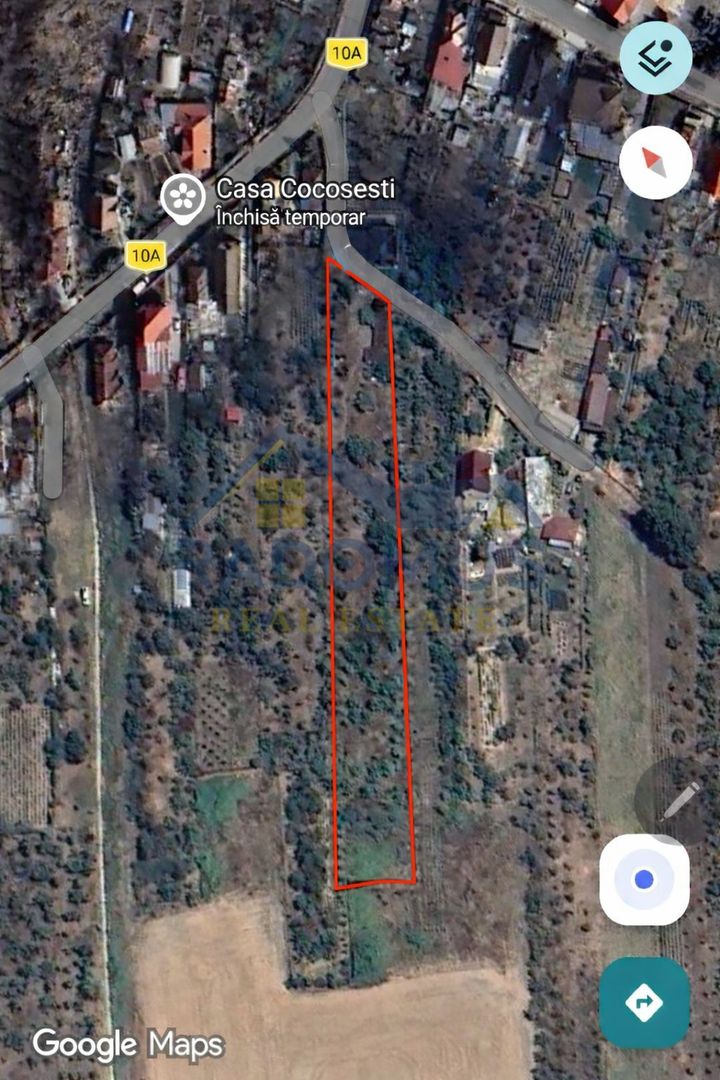Open the Casa Cocosesti place marker
This screenshot has height=1080, width=720.
[x=183, y=197]
